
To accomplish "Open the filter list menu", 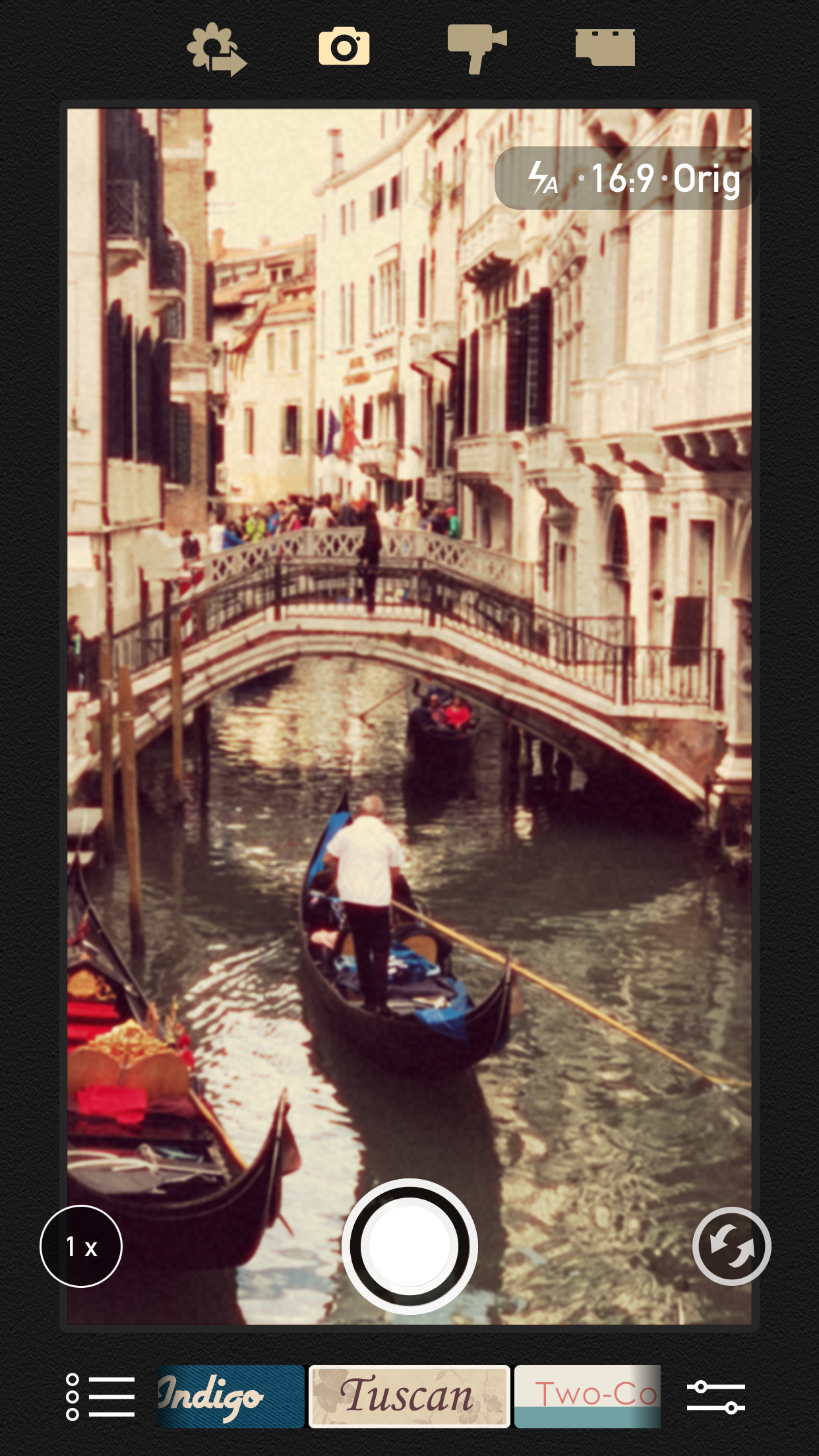I will point(100,1397).
